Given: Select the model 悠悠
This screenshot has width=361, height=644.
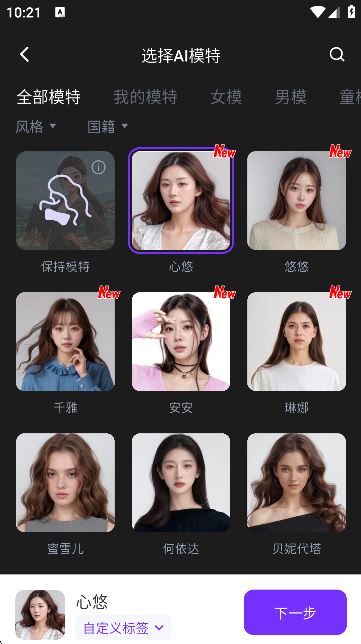Looking at the screenshot, I should pyautogui.click(x=297, y=200).
